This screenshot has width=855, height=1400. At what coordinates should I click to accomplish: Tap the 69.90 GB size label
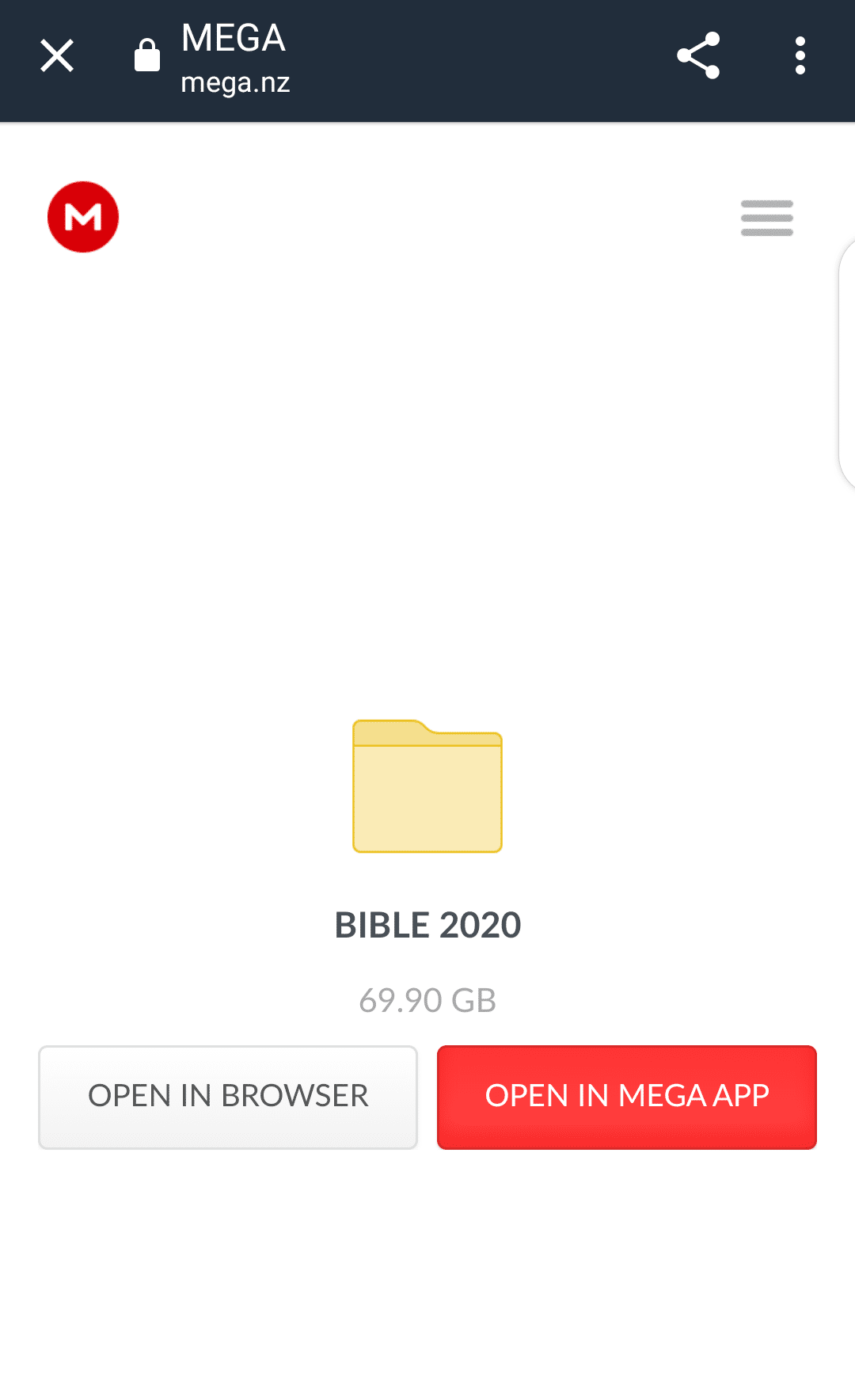click(x=427, y=999)
